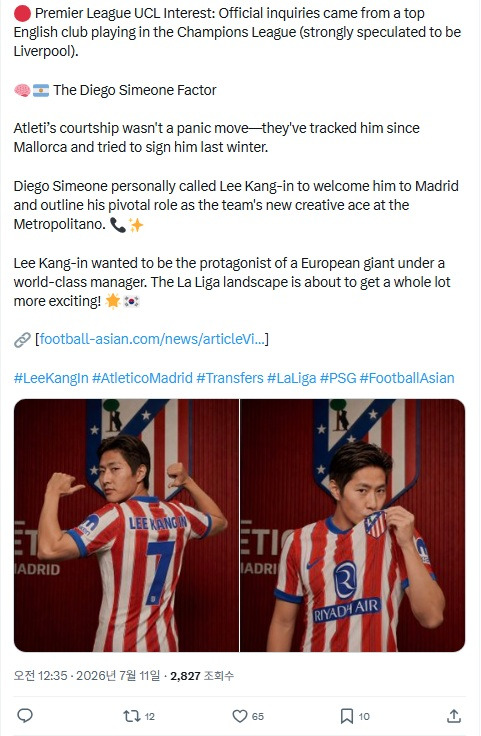The height and width of the screenshot is (736, 481).
Task: Repost this tweet
Action: click(138, 716)
